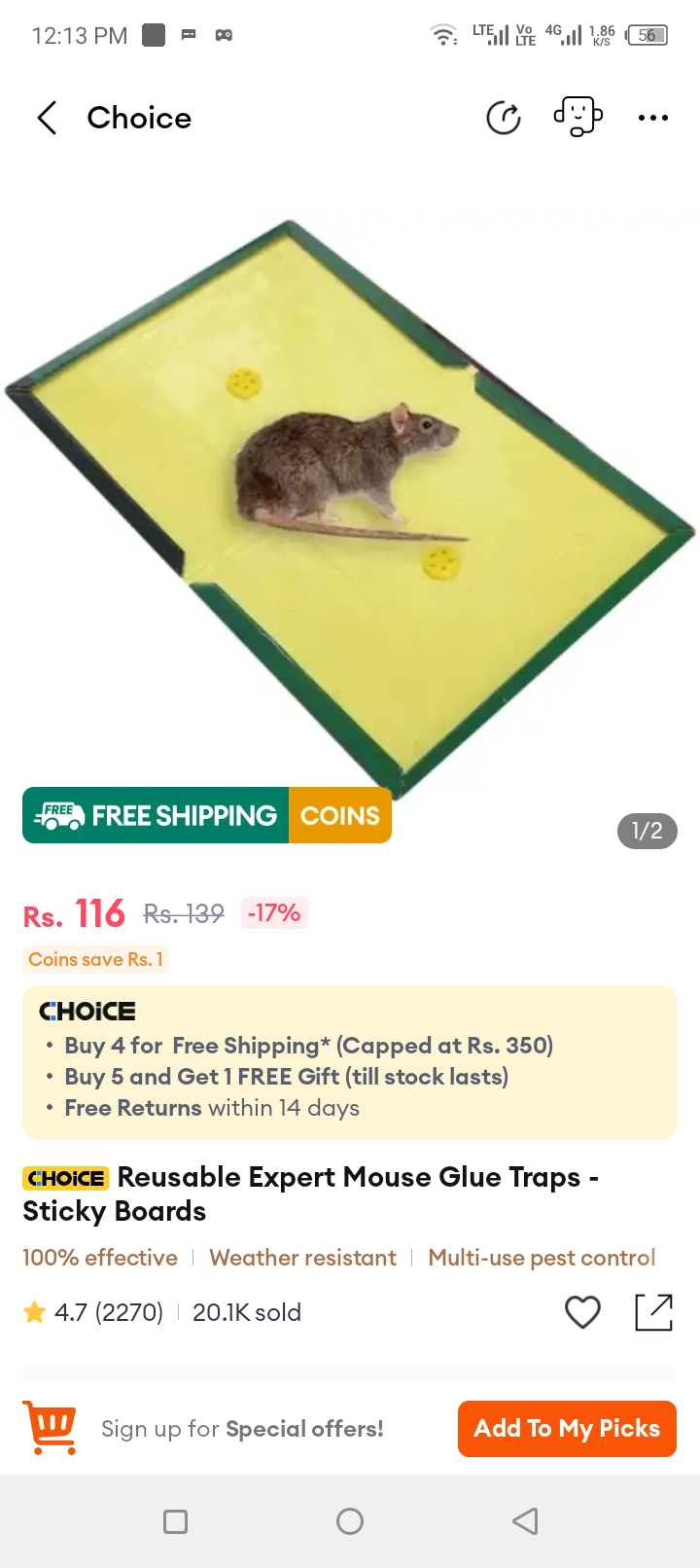View the 4.7 rating reviews

(94, 1312)
